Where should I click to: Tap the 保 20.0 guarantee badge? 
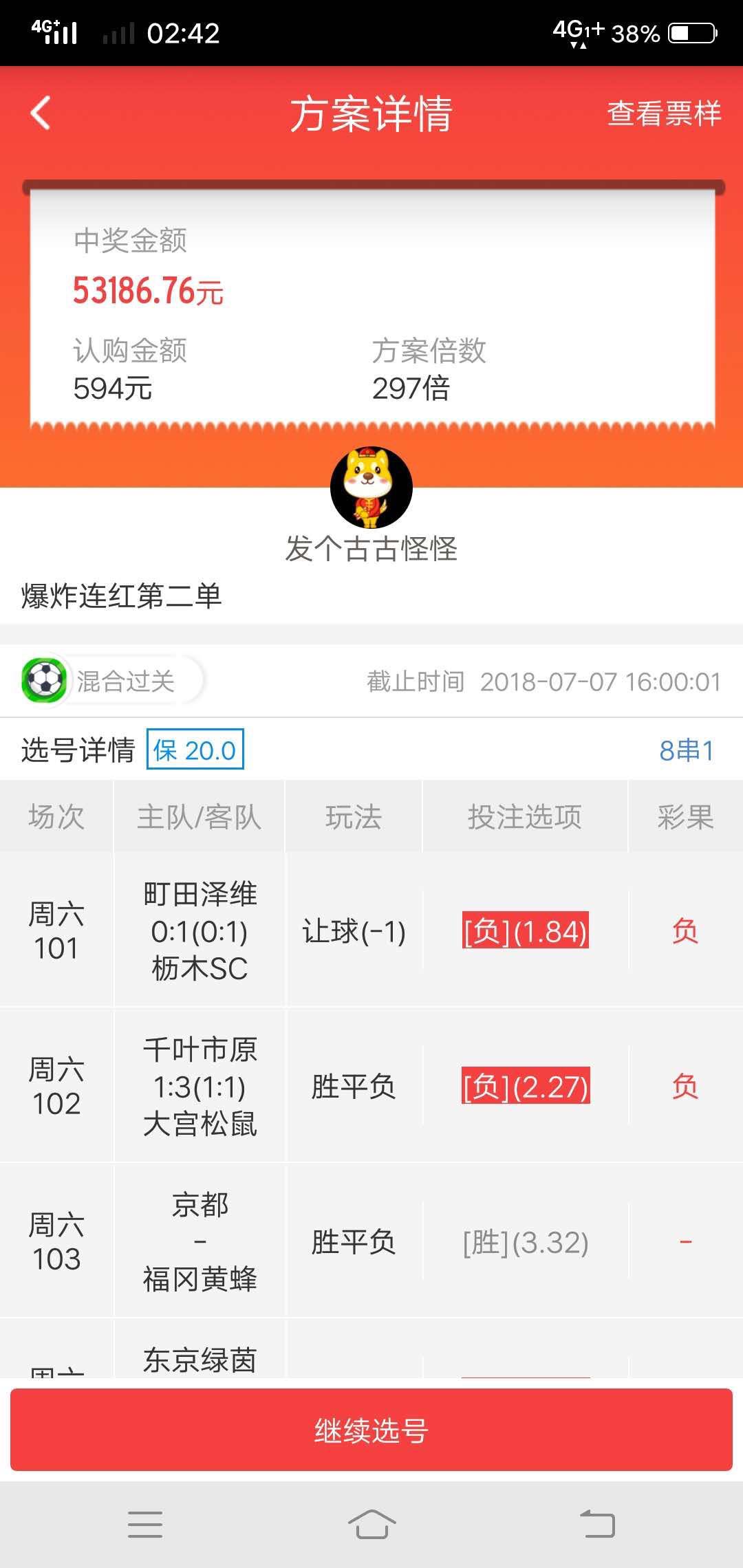[x=195, y=750]
